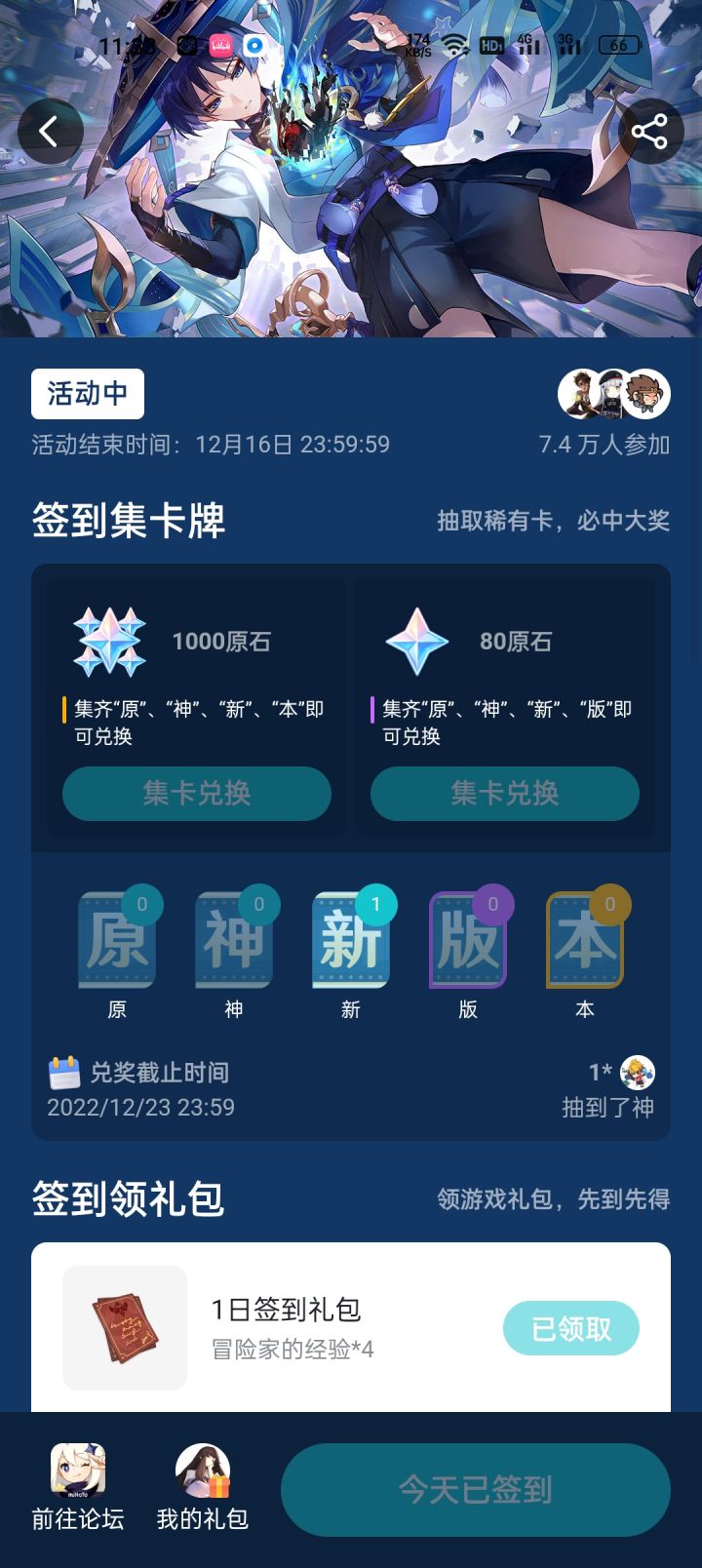Image resolution: width=702 pixels, height=1568 pixels.
Task: Tap the calendar icon beside 兑奖截止时间
Action: (62, 1072)
